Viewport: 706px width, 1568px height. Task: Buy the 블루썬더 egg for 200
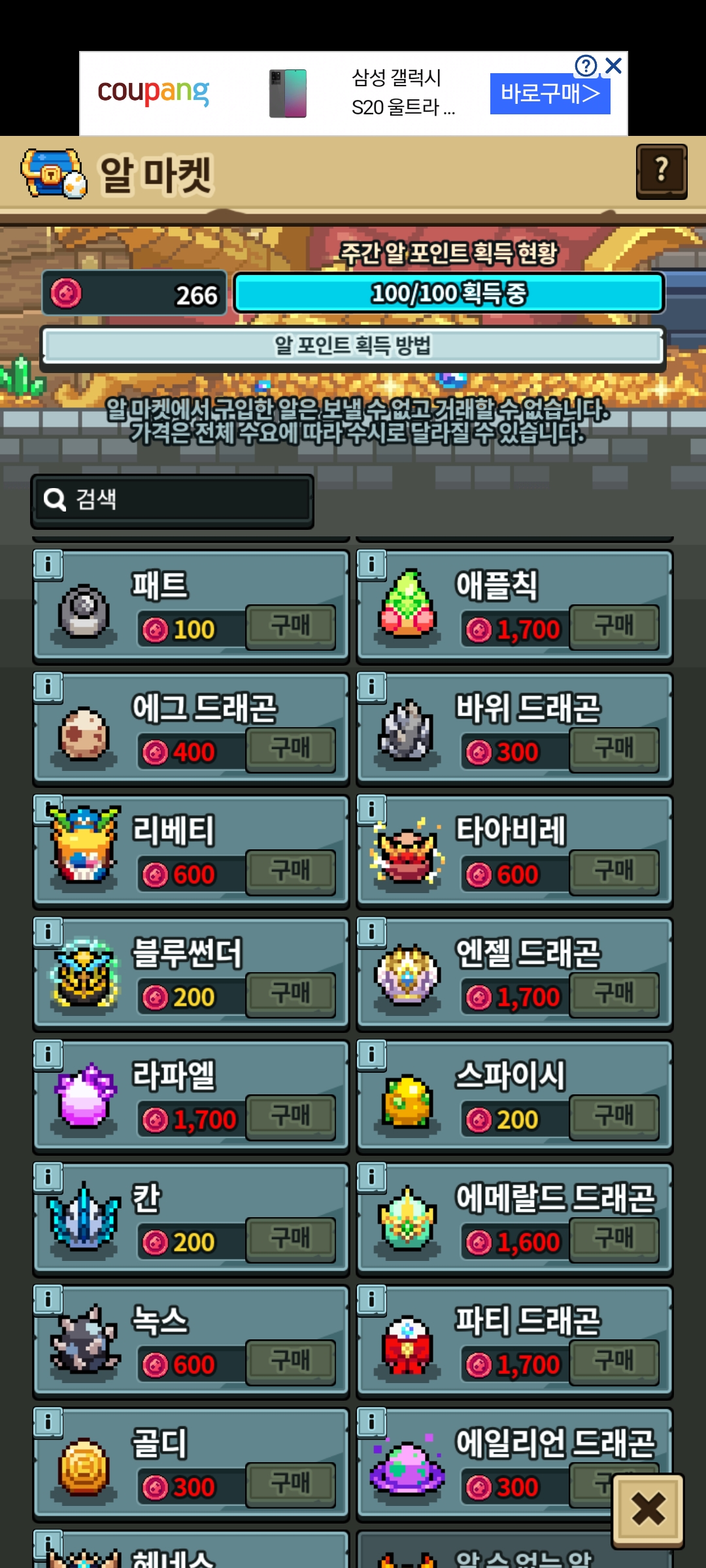point(290,994)
